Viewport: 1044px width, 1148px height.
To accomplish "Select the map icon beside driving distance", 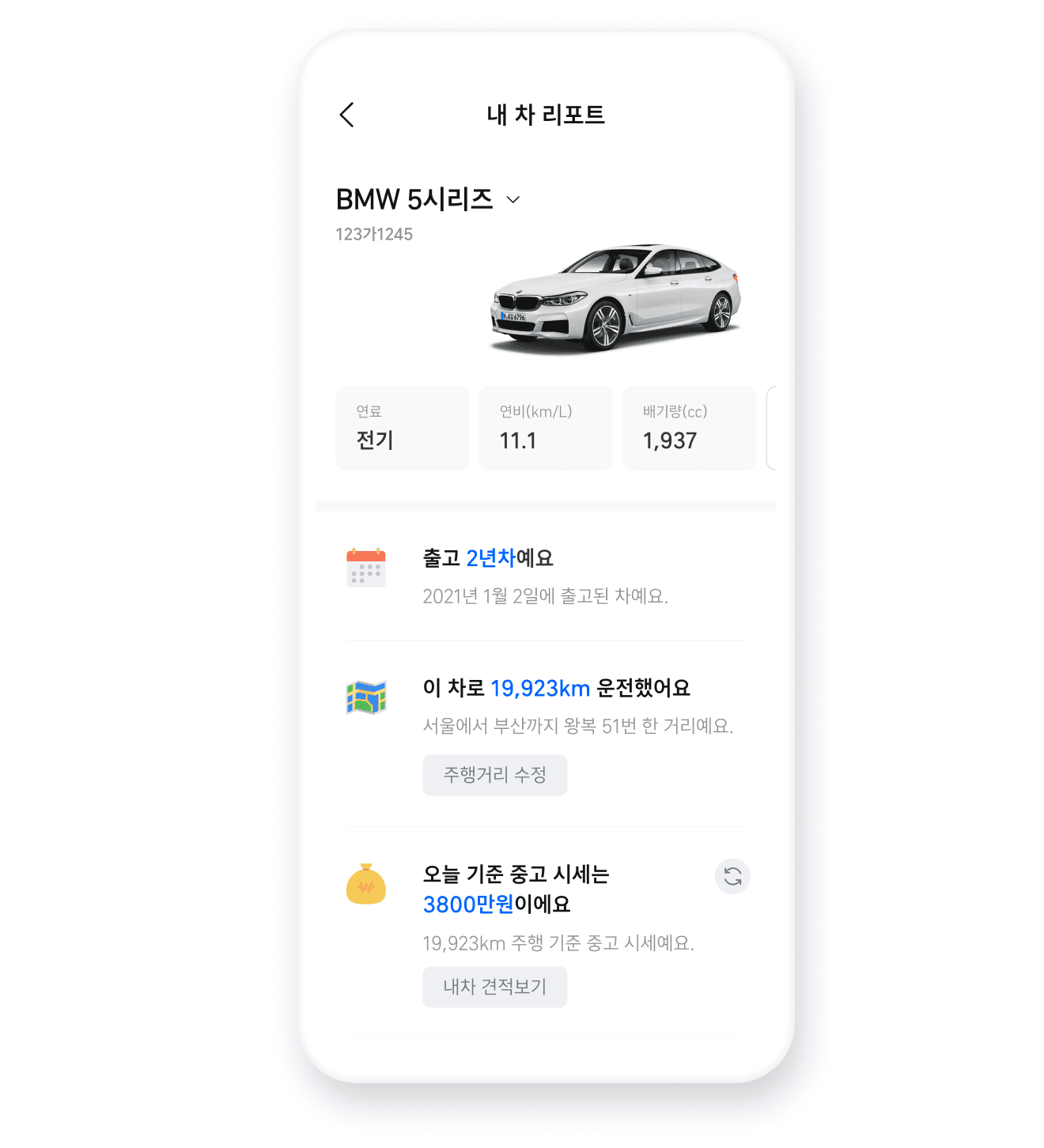I will (x=366, y=697).
